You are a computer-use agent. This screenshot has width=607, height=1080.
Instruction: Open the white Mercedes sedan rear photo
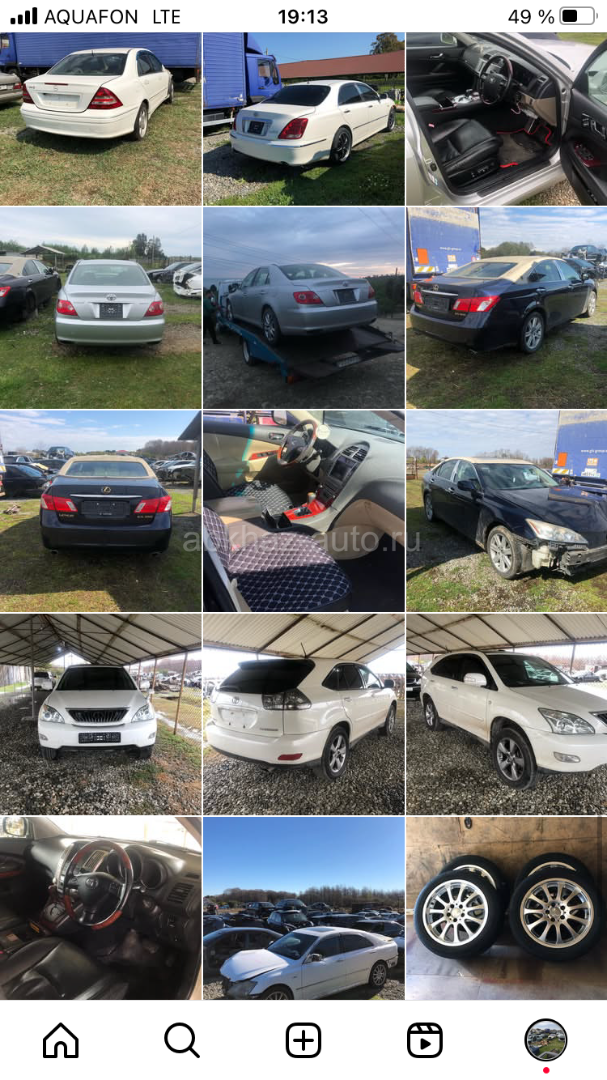click(100, 118)
